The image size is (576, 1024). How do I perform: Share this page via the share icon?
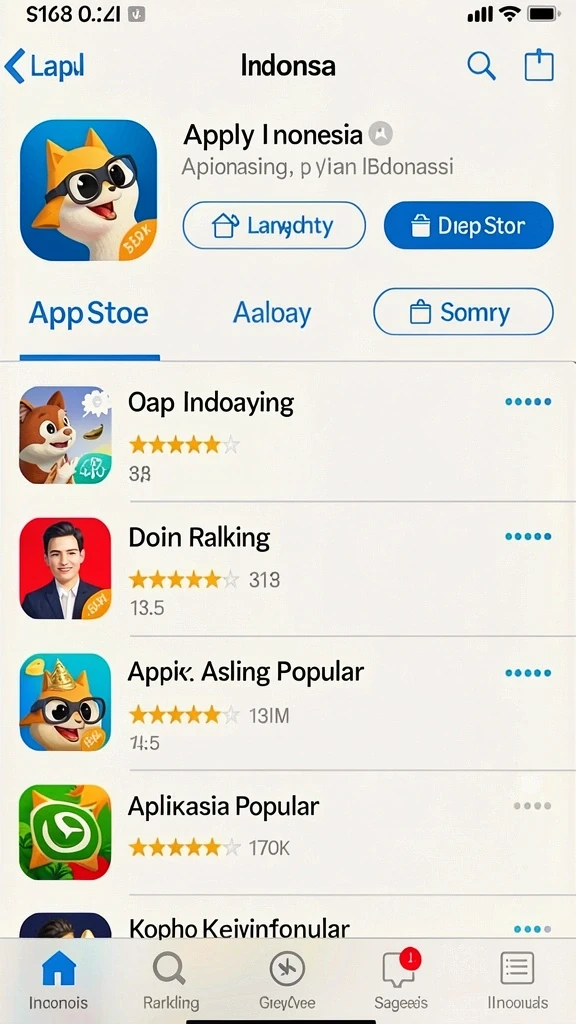point(539,65)
